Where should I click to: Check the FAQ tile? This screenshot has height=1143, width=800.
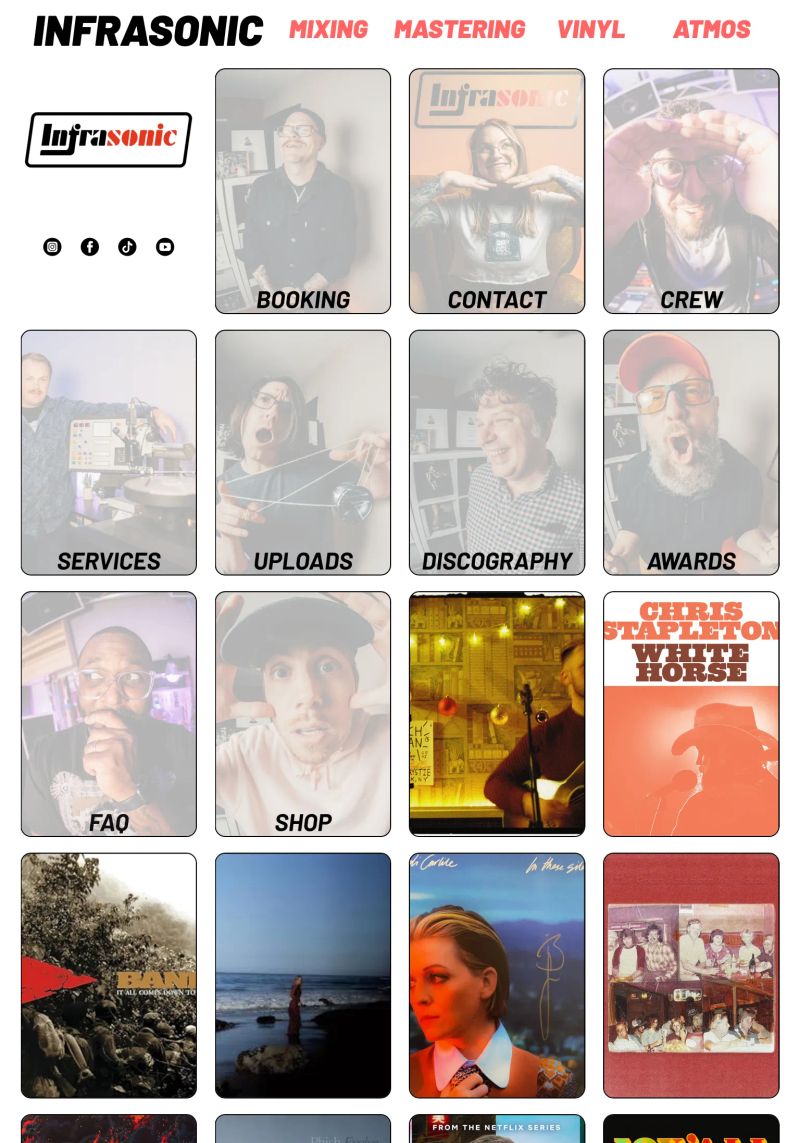[109, 714]
